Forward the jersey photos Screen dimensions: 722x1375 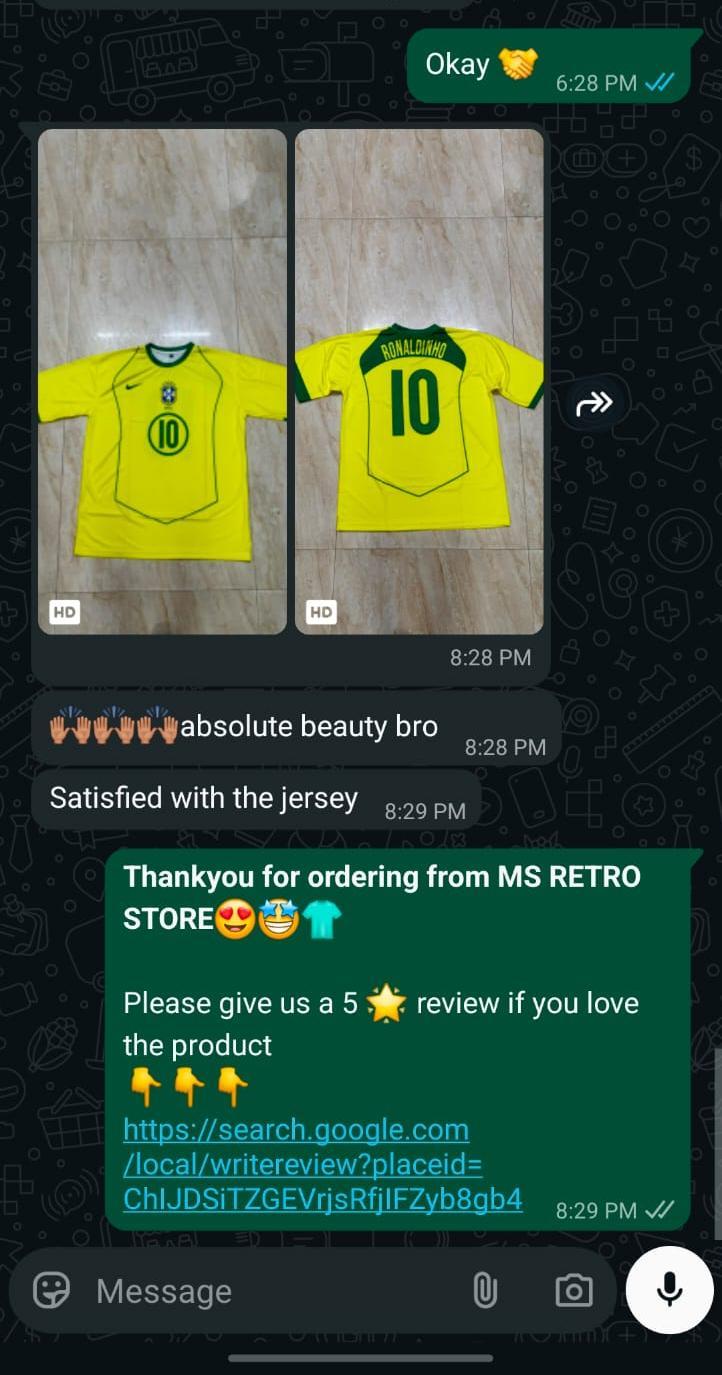pos(594,404)
